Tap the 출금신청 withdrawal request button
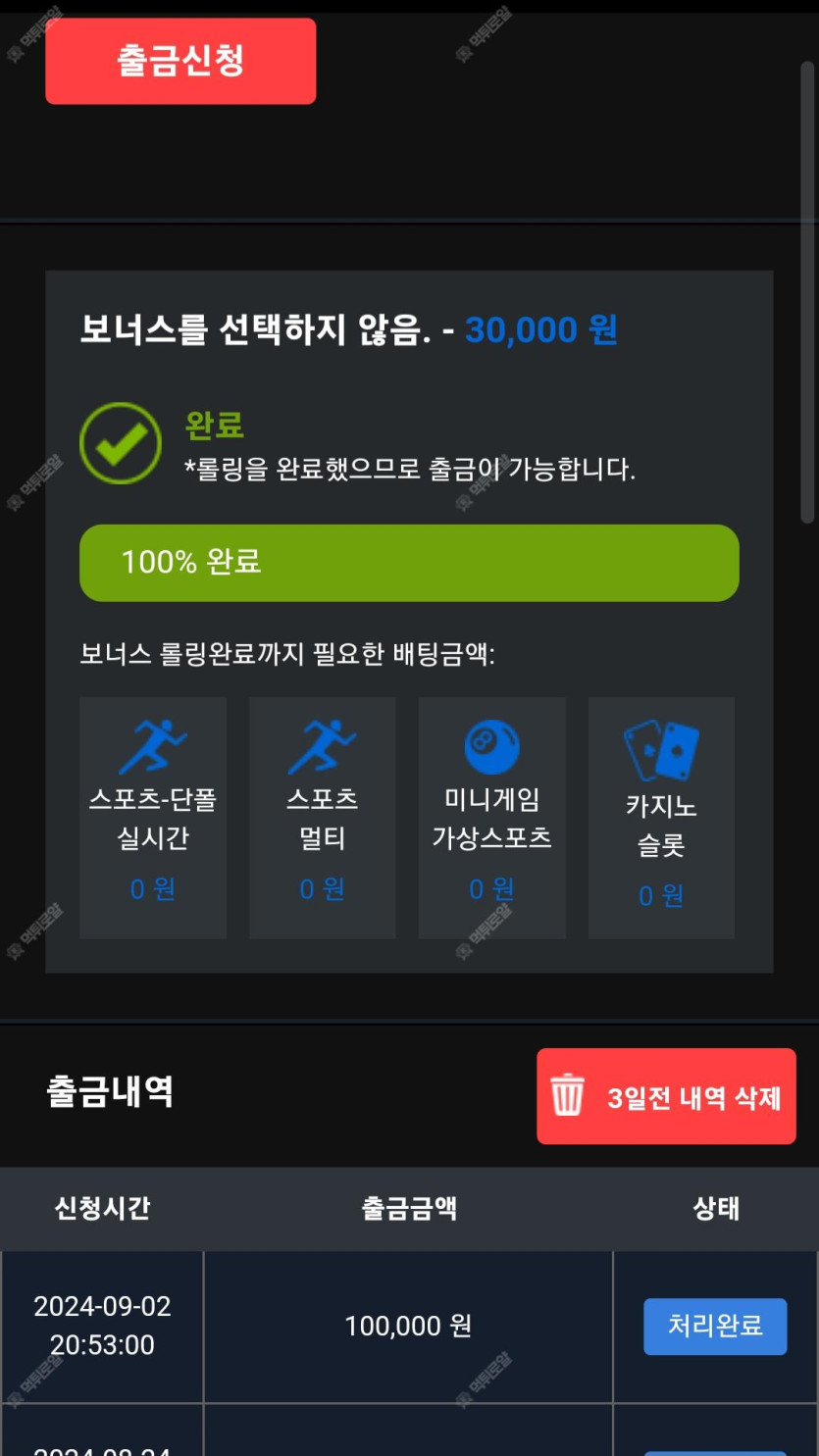 180,61
